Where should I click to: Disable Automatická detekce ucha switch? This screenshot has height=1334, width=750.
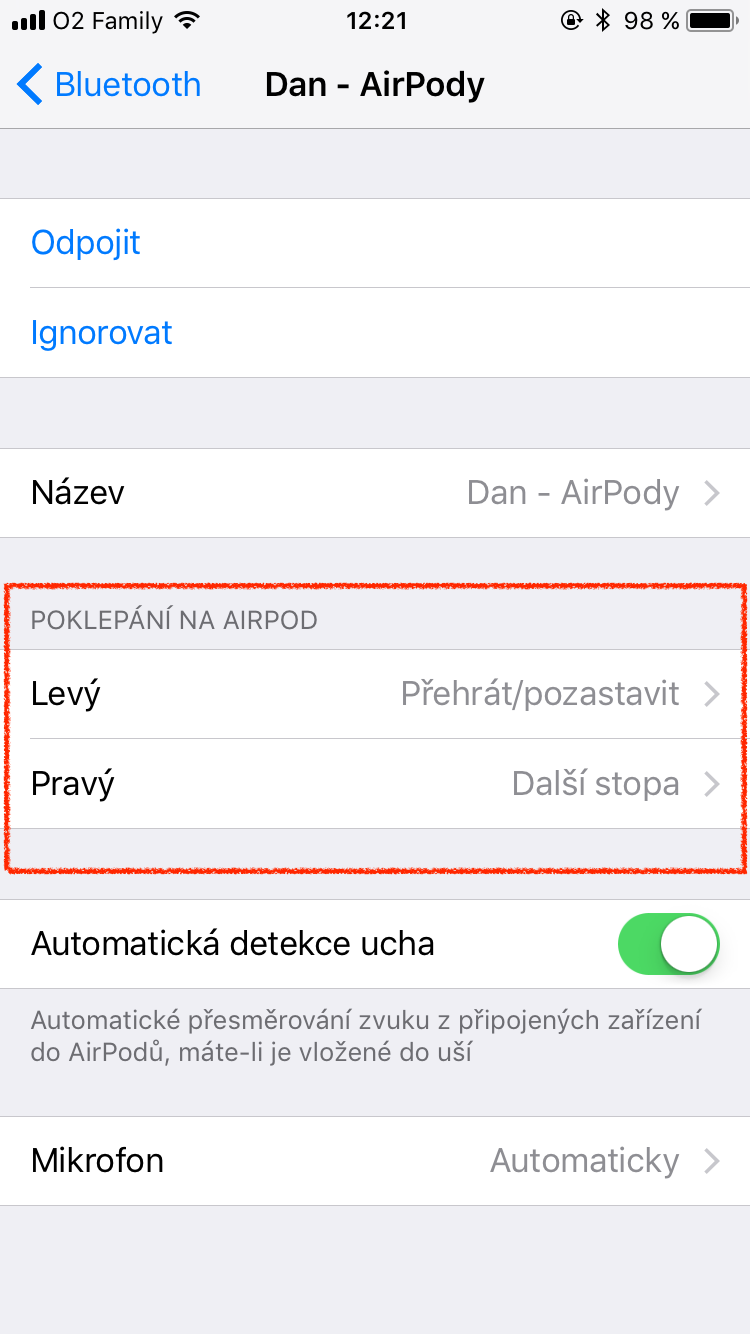pos(668,944)
